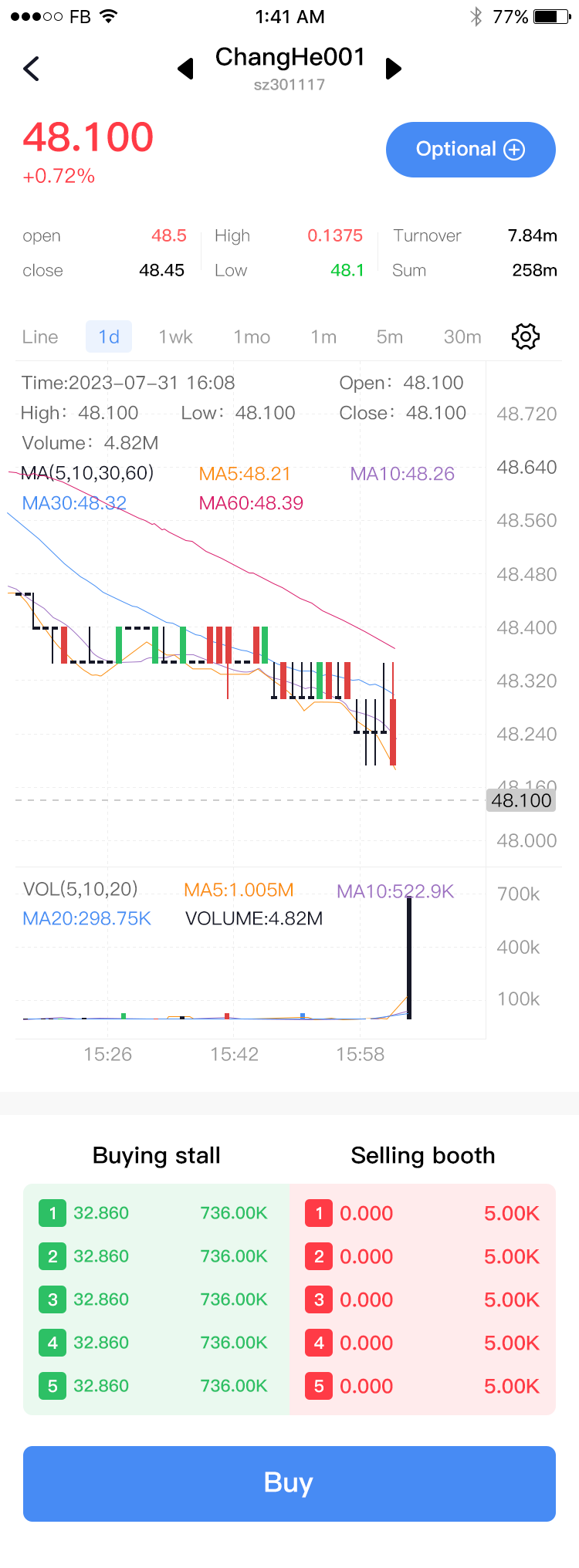Switch to the previous stock with left triangle

(x=185, y=69)
